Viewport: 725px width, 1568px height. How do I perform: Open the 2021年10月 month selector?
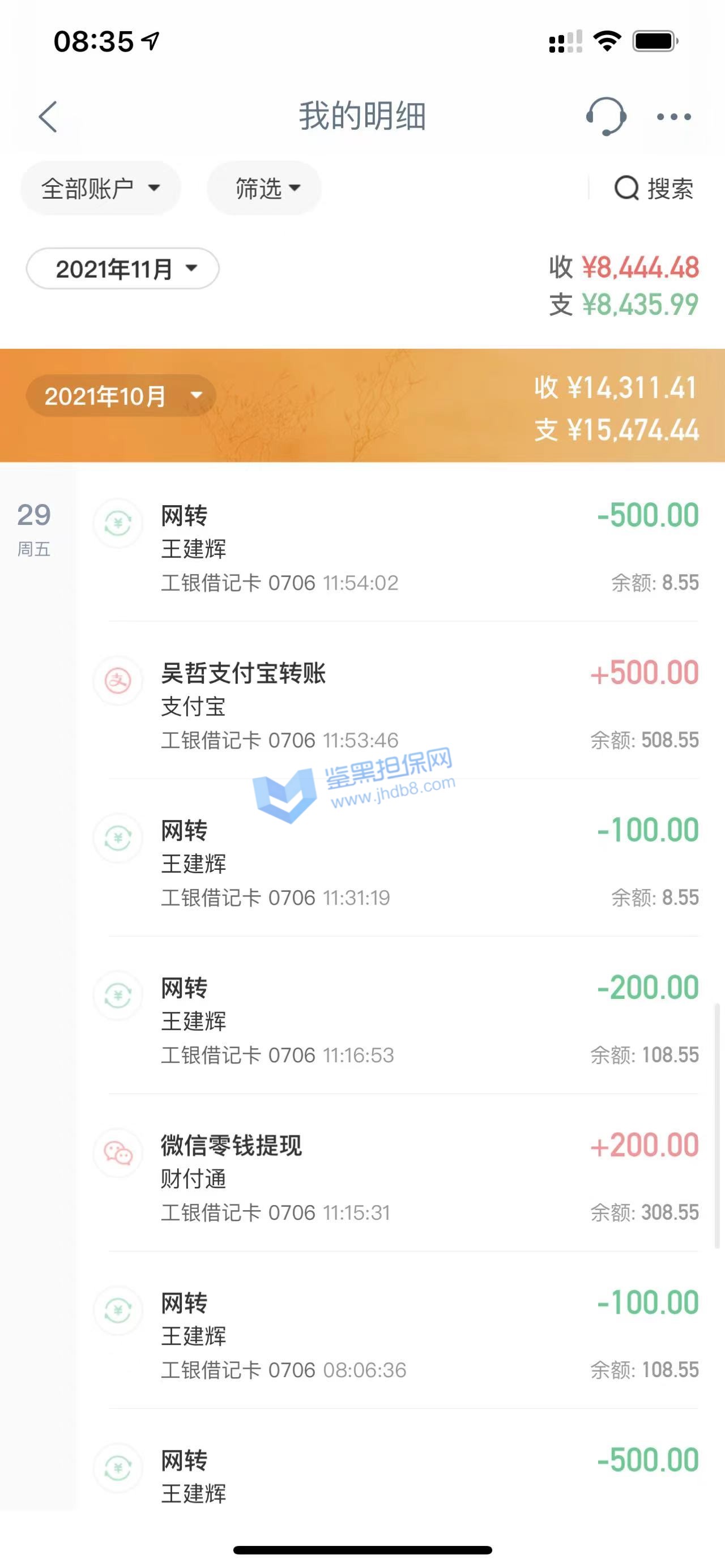121,396
